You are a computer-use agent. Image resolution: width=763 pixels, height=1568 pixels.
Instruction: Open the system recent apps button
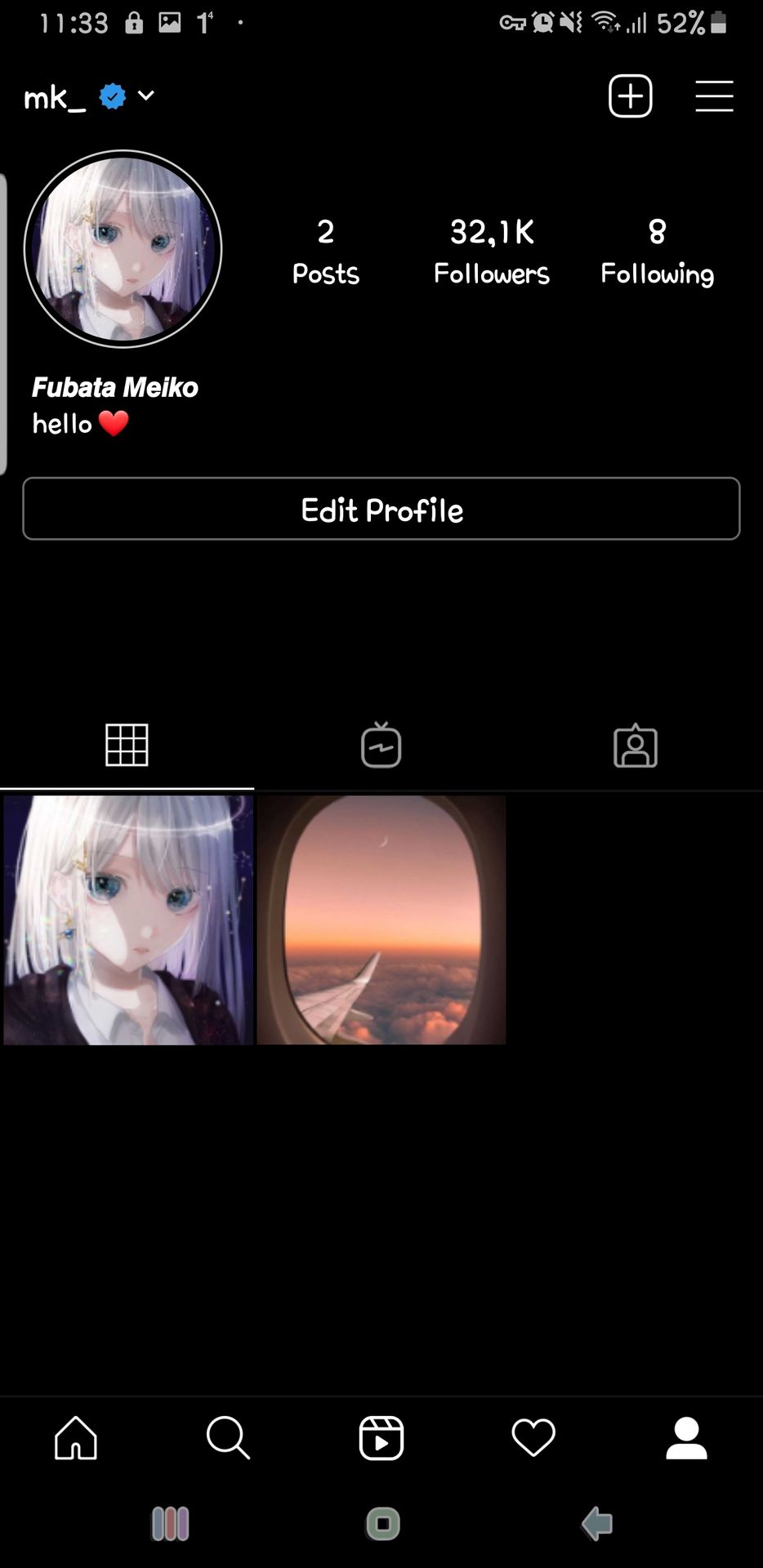click(170, 1524)
